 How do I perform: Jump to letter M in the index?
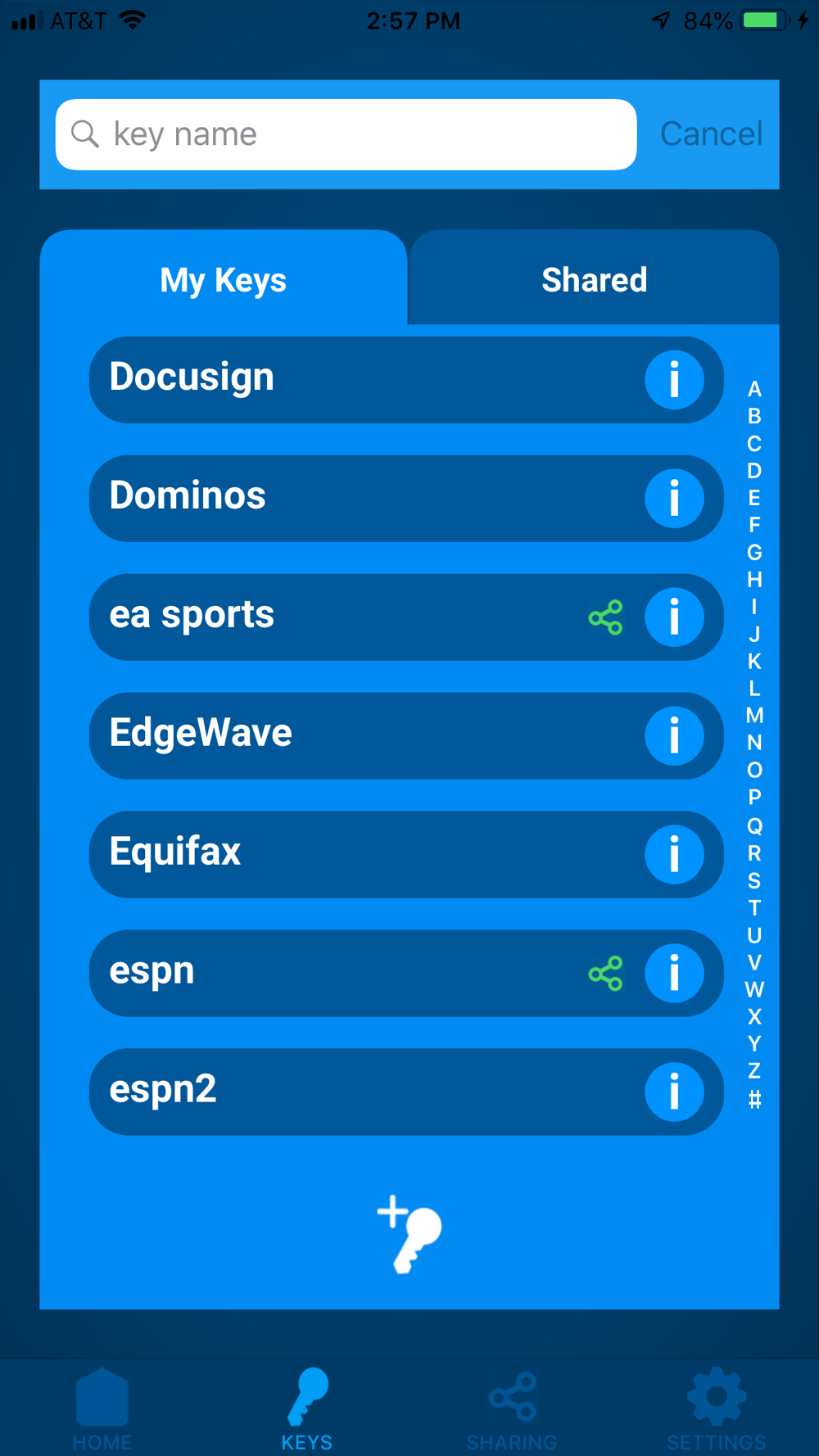tap(754, 716)
